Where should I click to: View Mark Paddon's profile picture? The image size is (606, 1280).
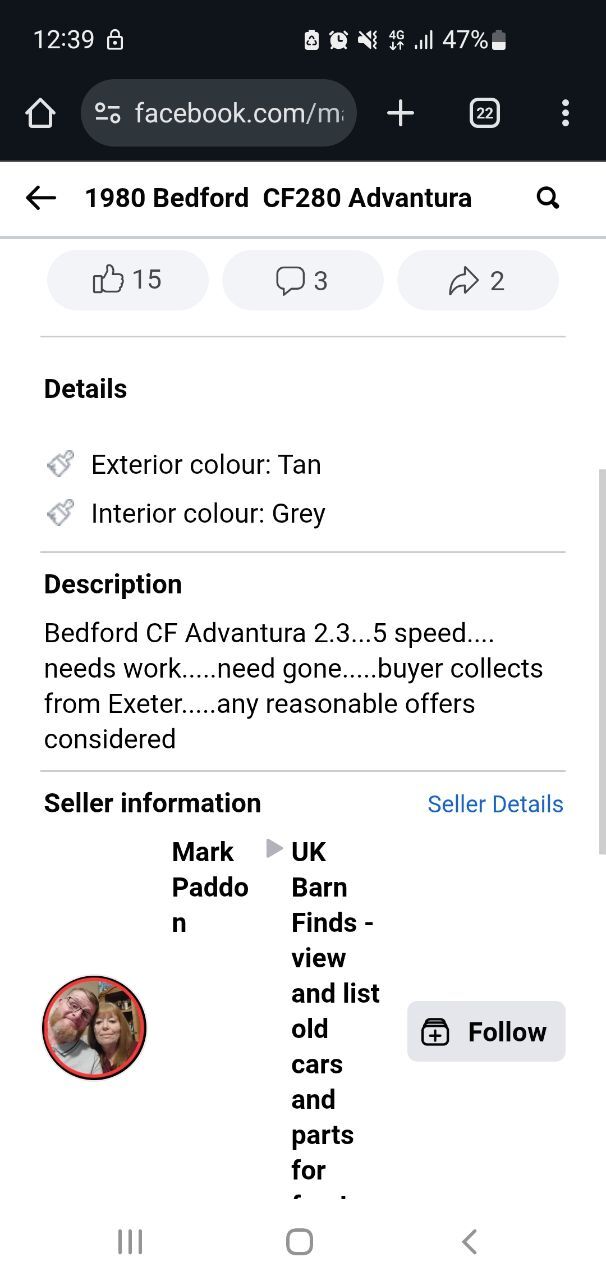pyautogui.click(x=95, y=1028)
